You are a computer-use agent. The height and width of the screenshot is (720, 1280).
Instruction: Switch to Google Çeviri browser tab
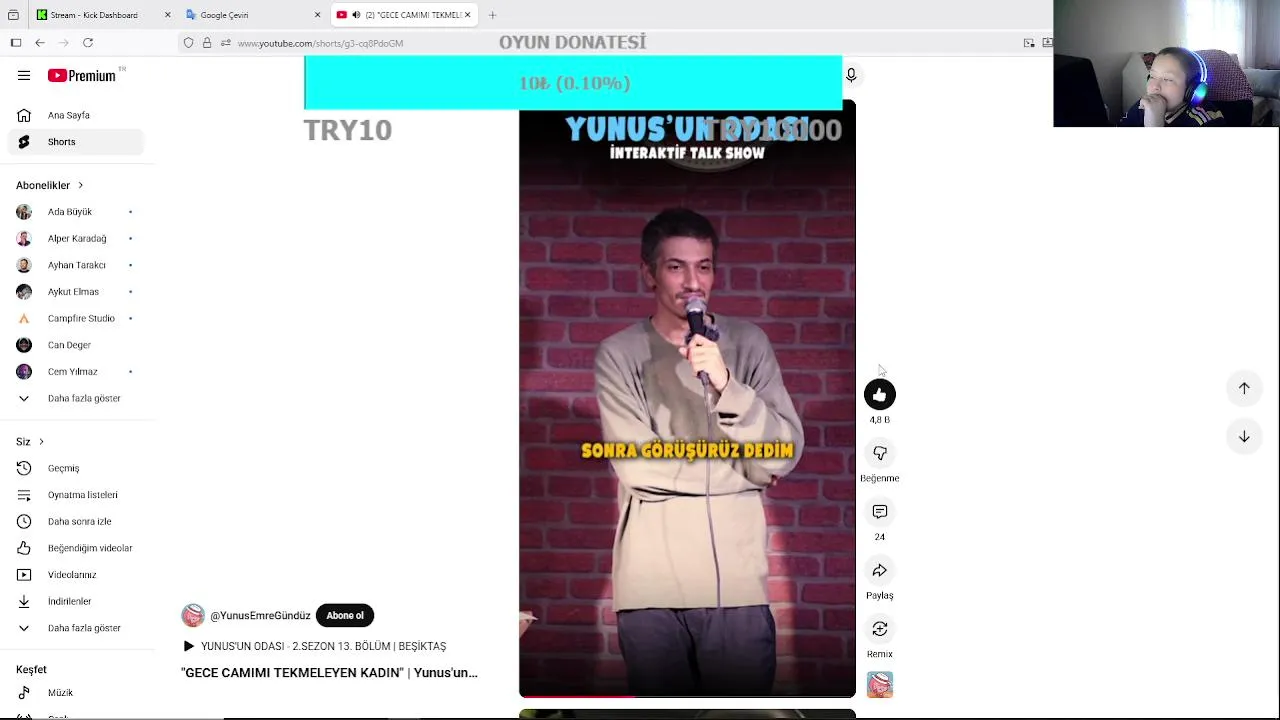(224, 15)
